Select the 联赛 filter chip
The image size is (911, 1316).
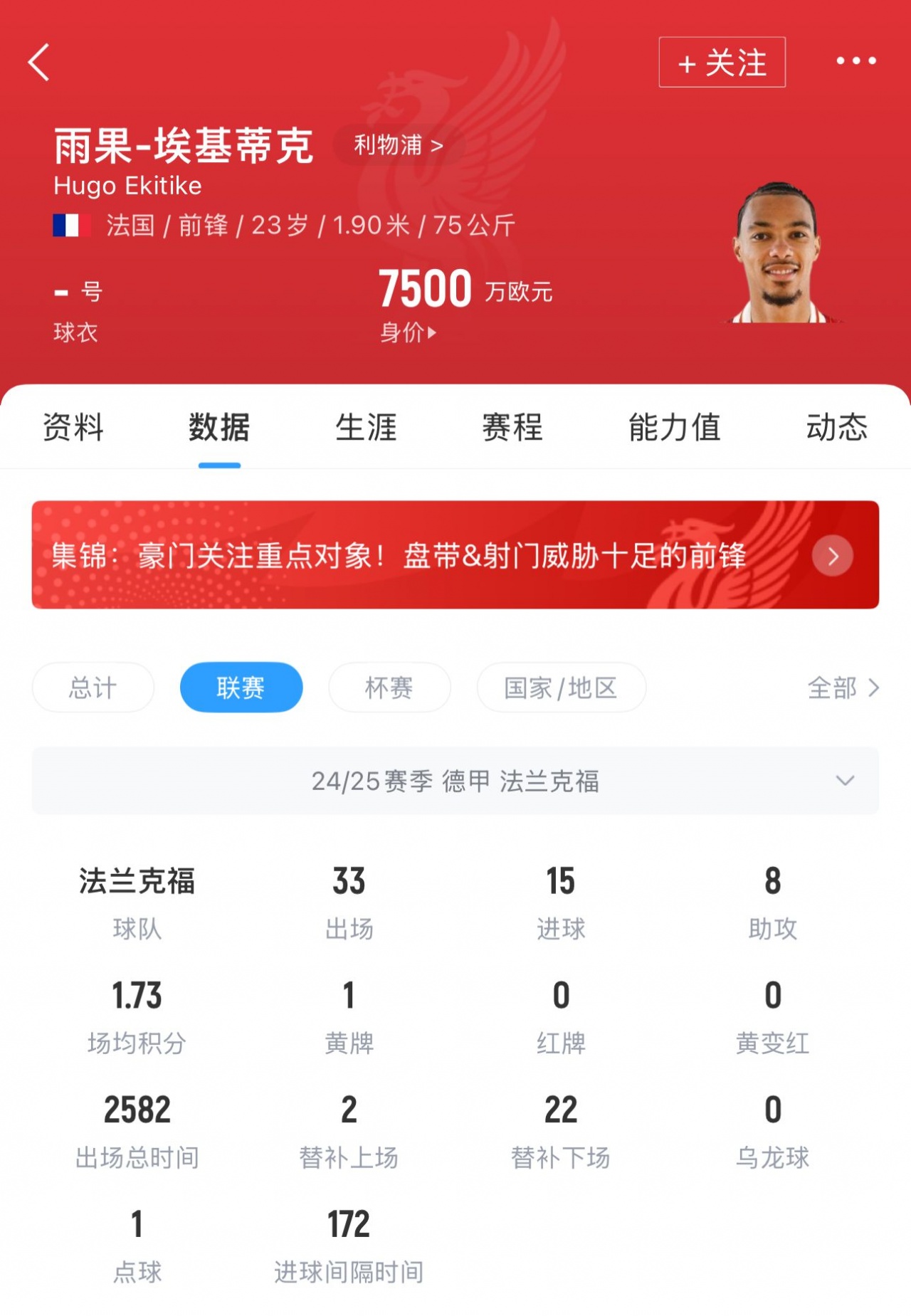[241, 688]
